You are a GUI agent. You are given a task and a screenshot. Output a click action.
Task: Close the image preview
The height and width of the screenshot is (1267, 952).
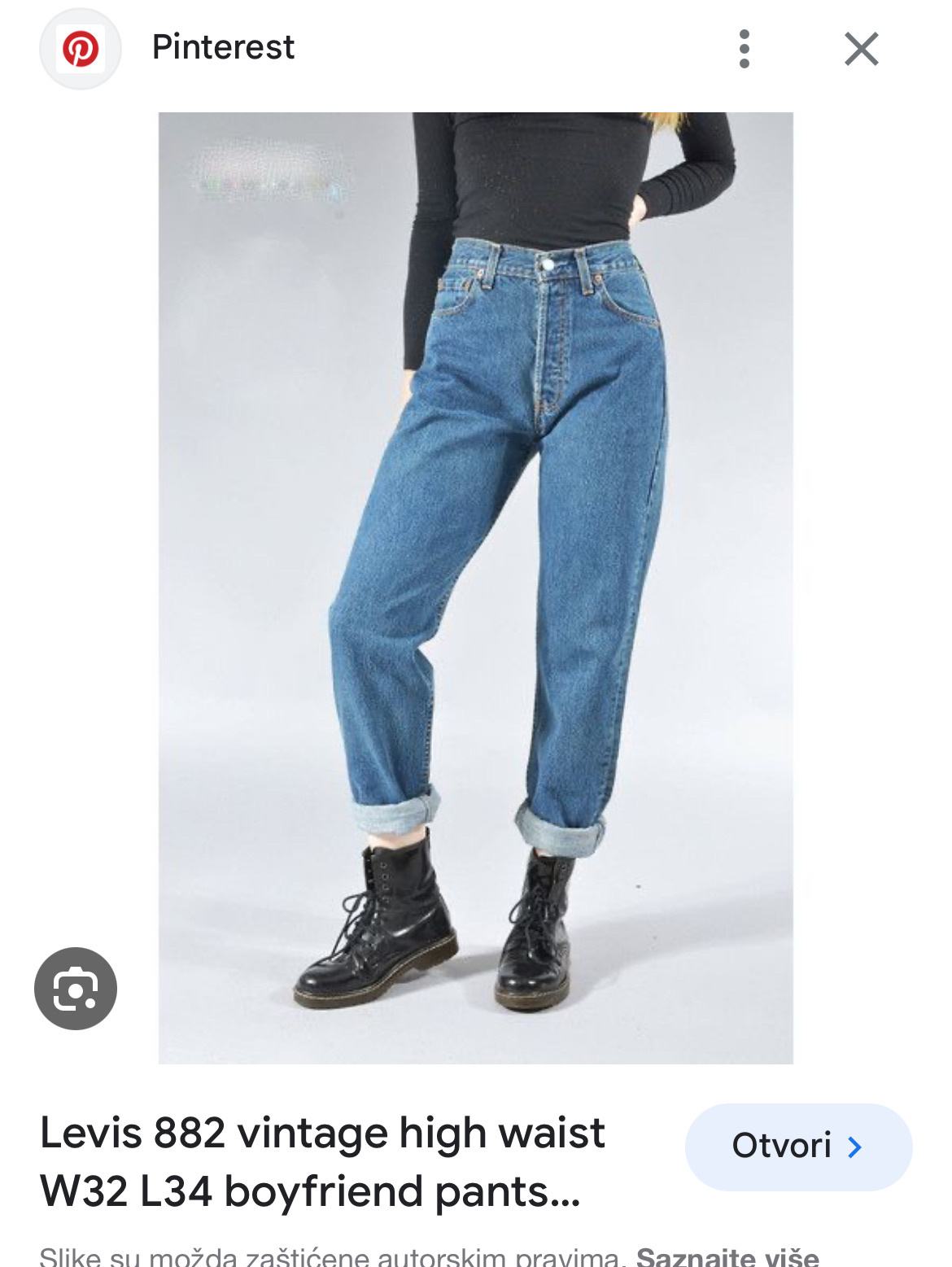tap(861, 49)
